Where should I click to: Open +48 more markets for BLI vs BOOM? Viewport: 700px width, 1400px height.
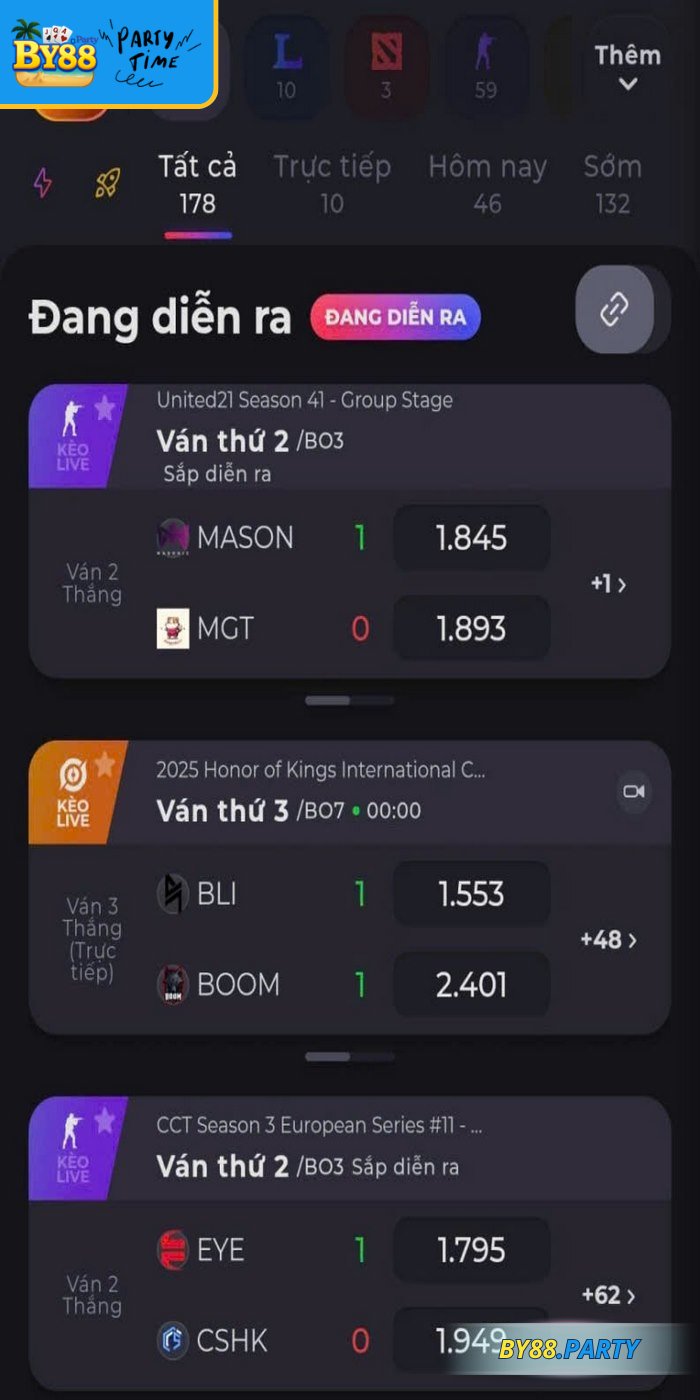pos(608,940)
